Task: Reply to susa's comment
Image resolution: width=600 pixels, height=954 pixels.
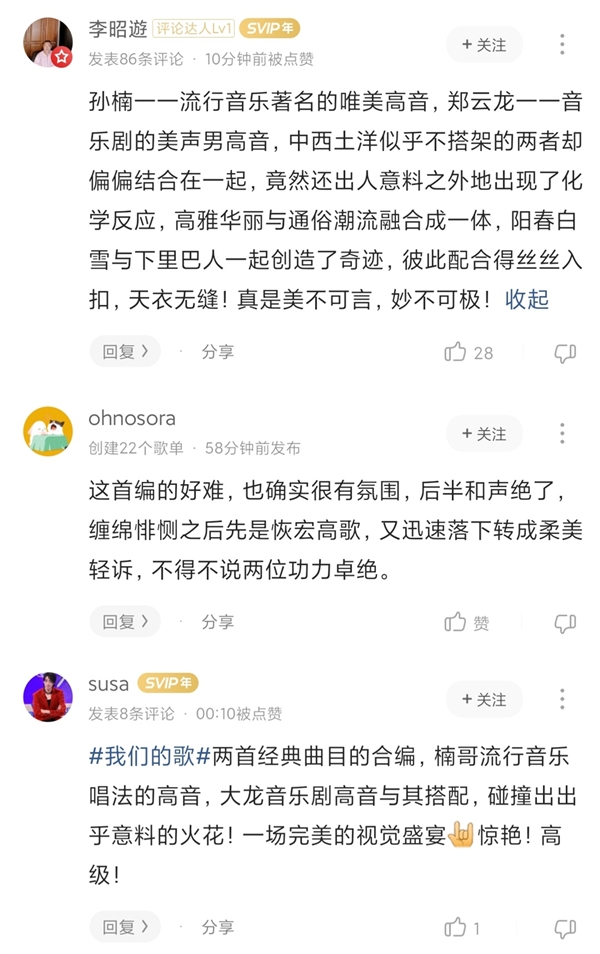Action: 125,927
